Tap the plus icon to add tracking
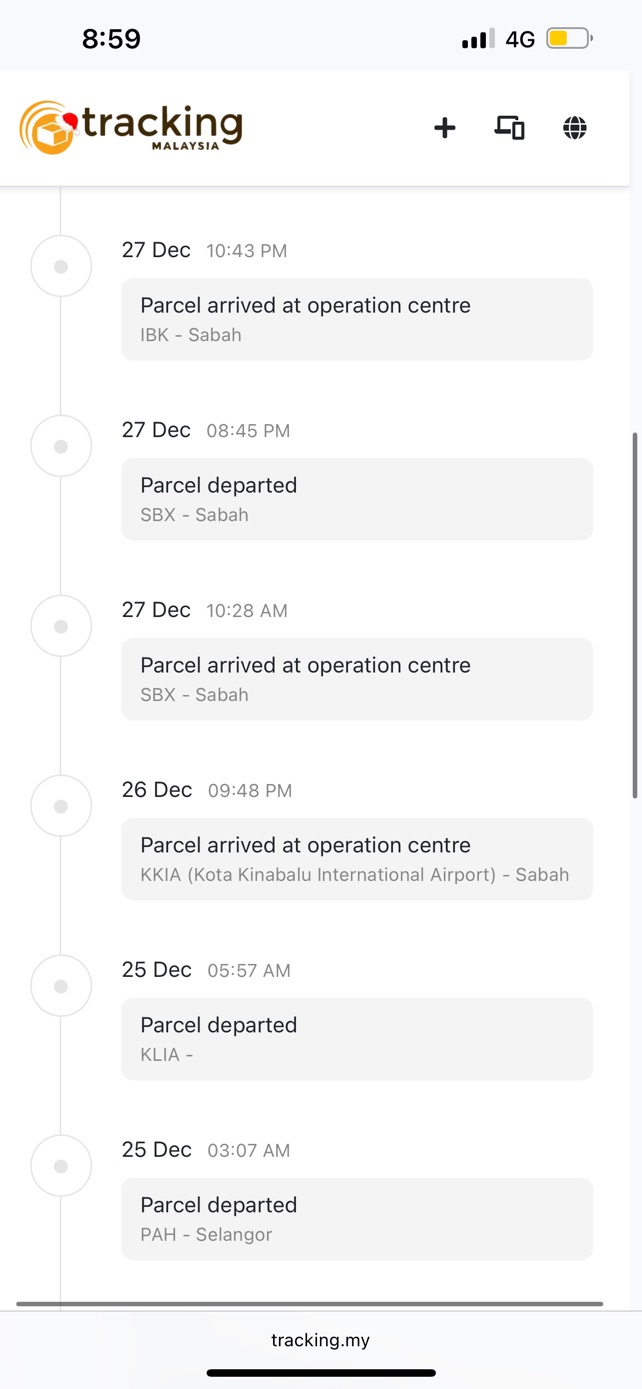The width and height of the screenshot is (642, 1389). click(445, 128)
